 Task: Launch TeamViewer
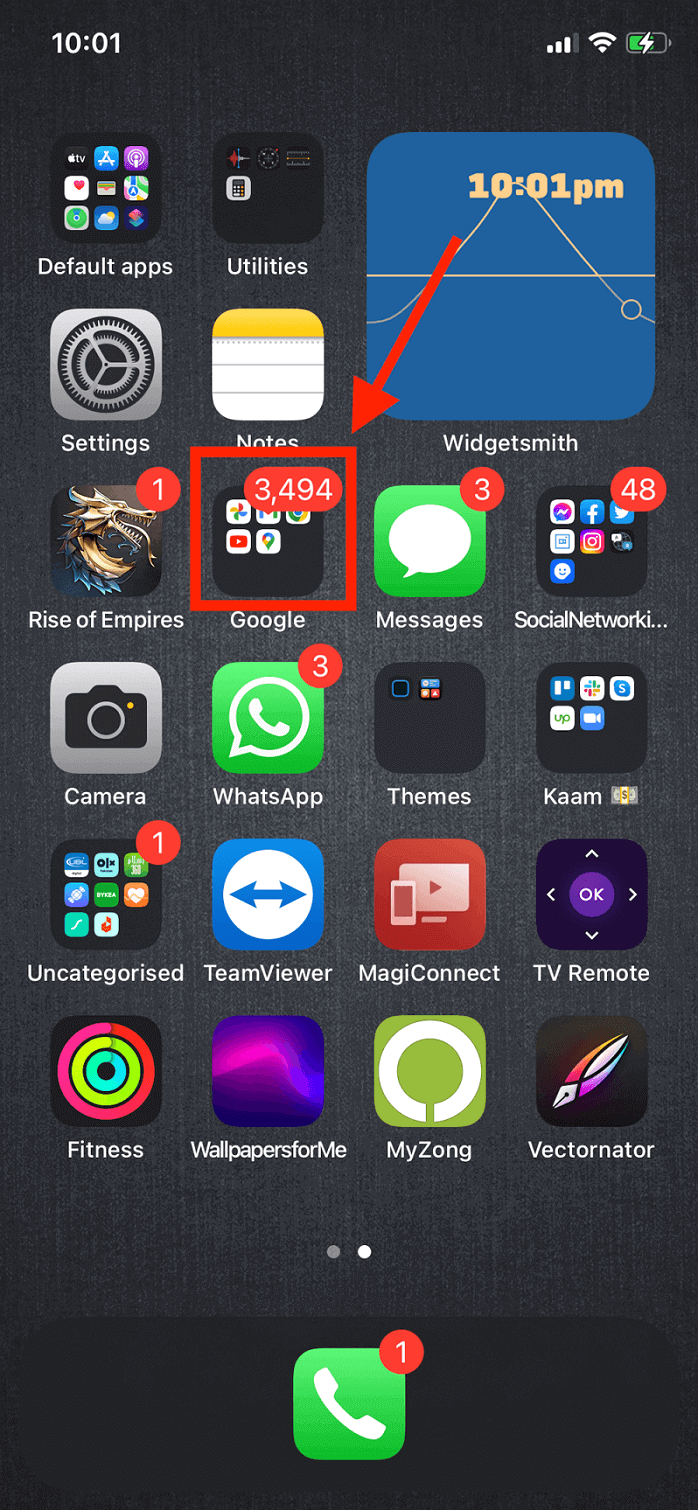[267, 894]
